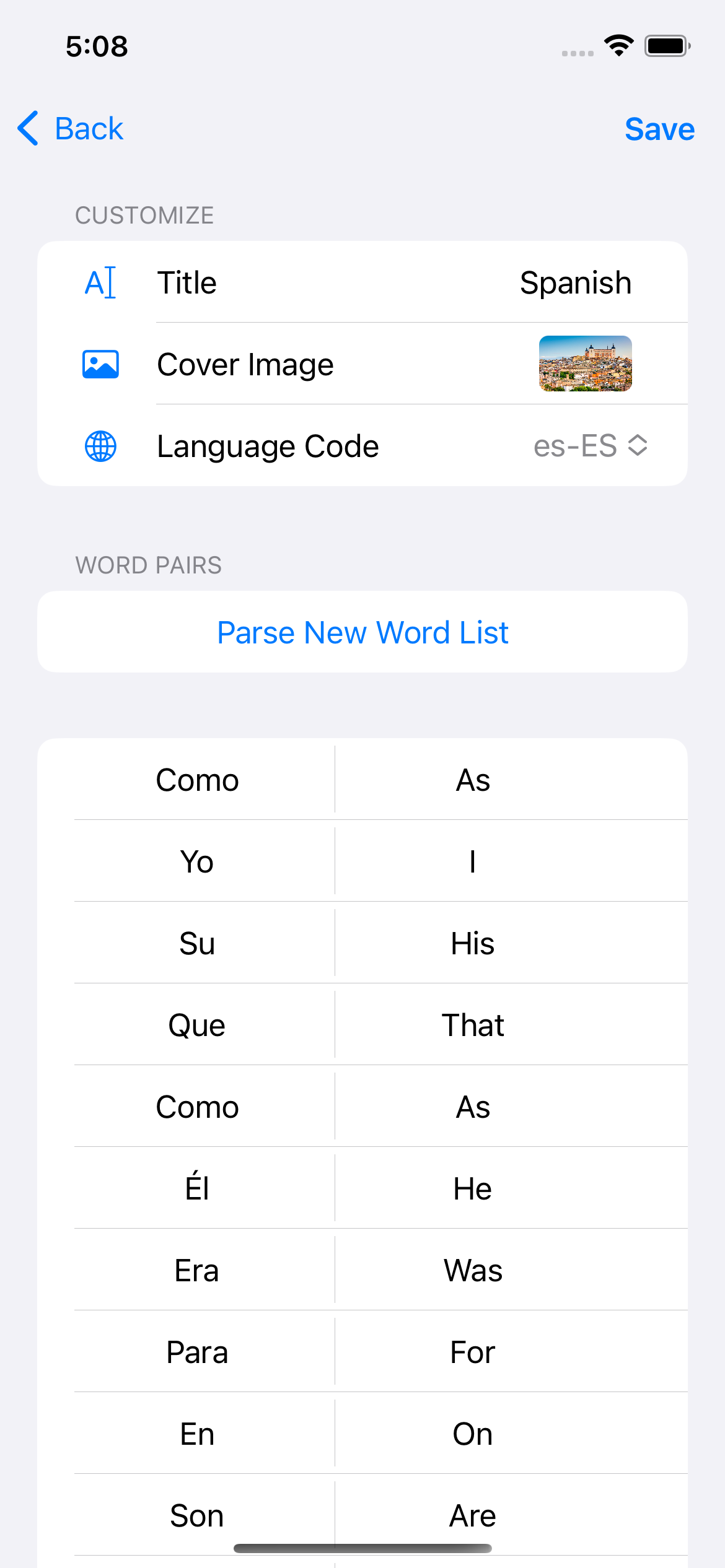This screenshot has height=1568, width=725.
Task: Edit the translation He
Action: 472,1188
